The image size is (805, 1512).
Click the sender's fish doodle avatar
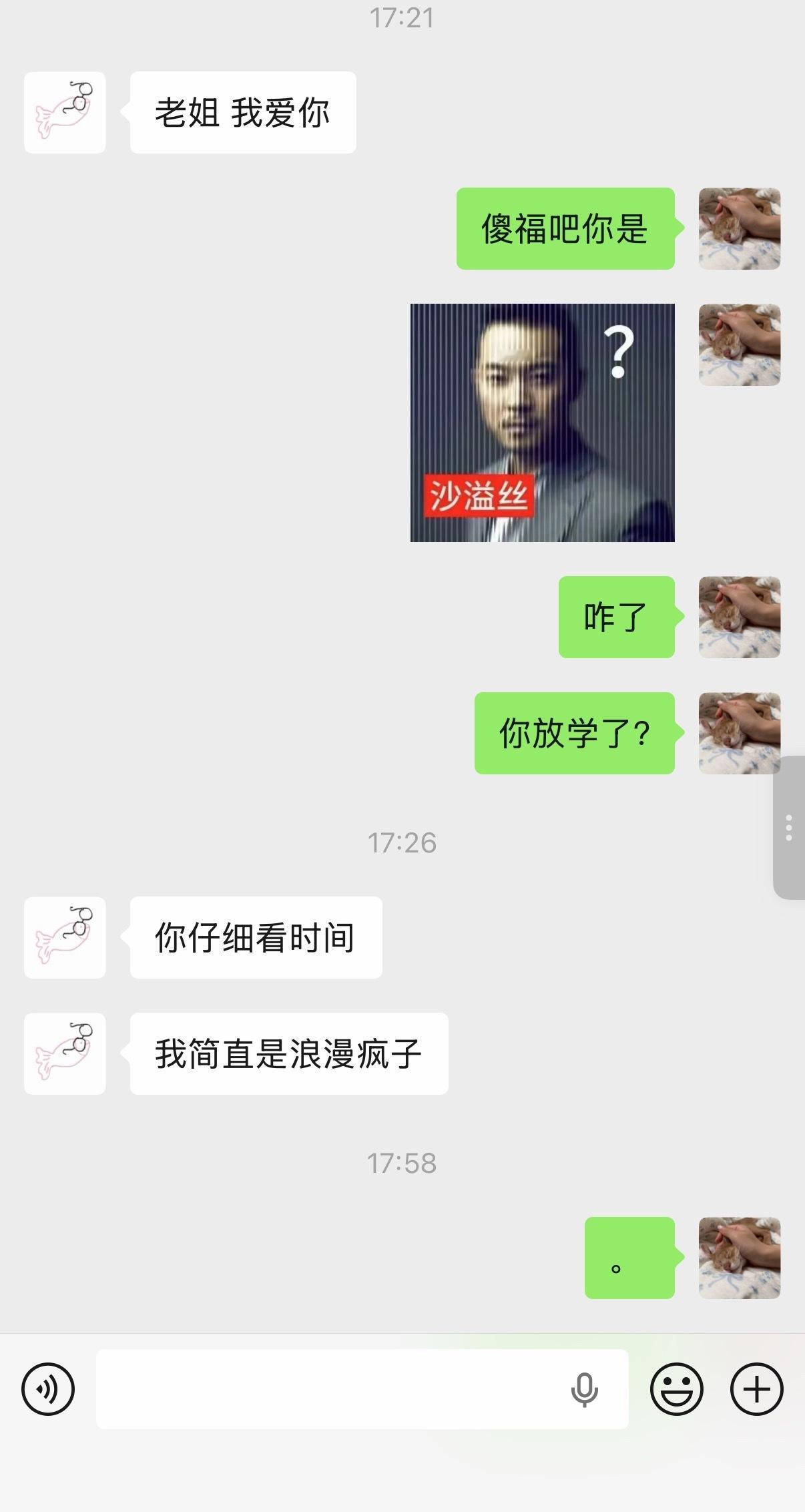tap(64, 112)
